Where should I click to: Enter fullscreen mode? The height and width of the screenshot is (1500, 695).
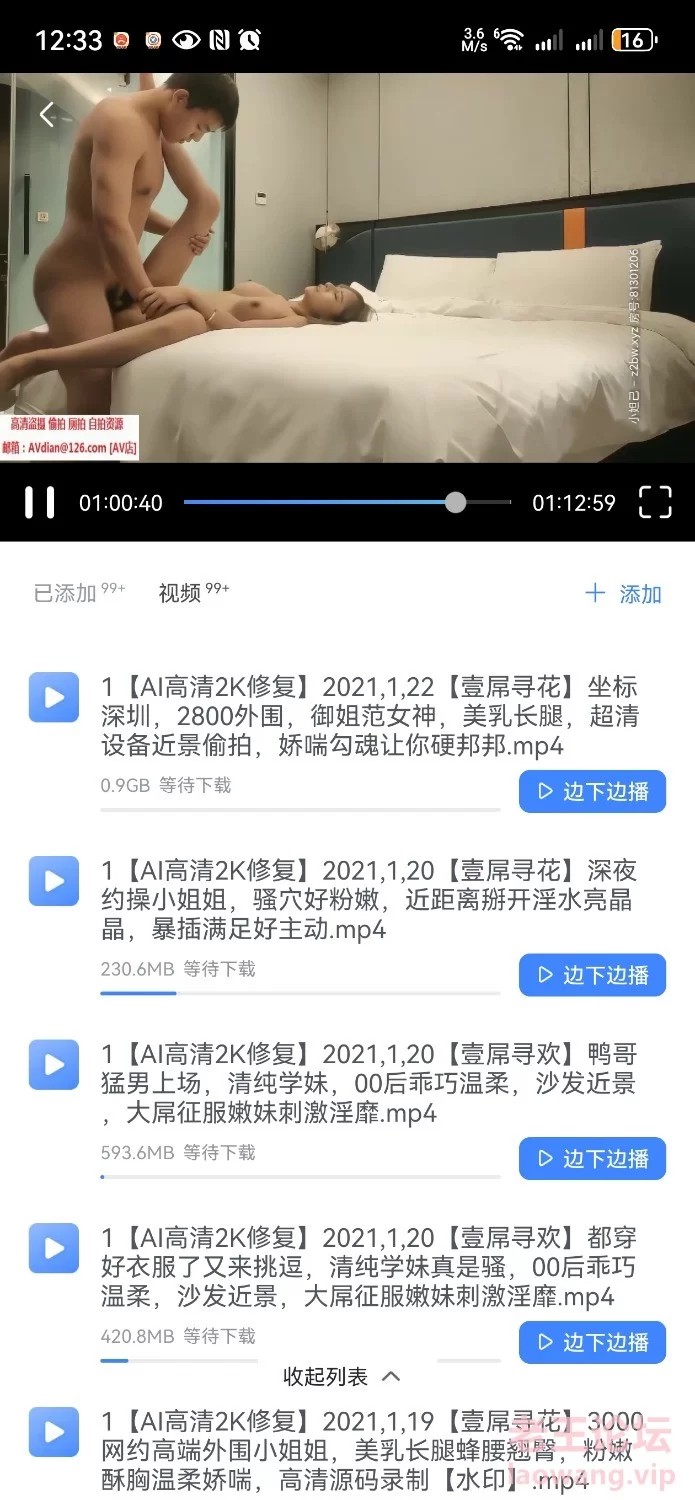[x=655, y=502]
